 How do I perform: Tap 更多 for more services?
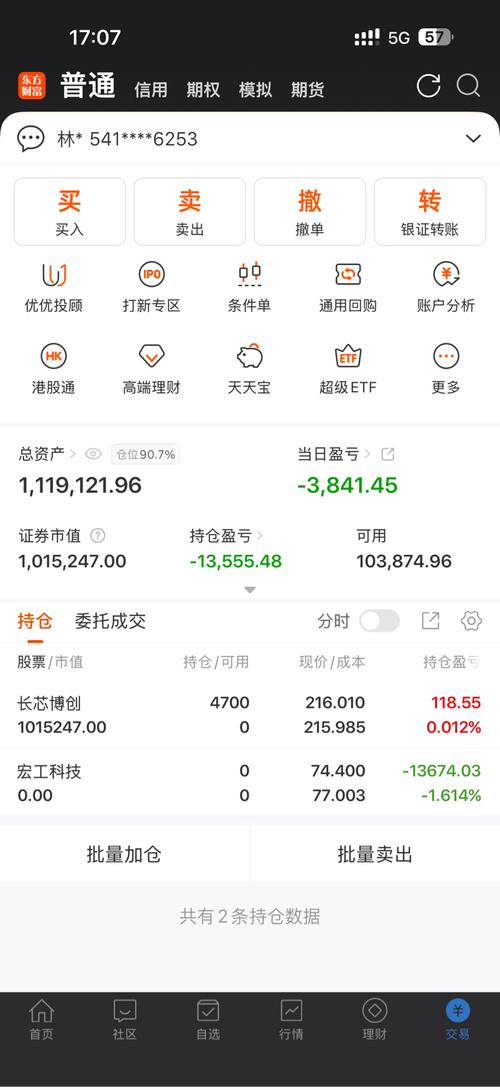click(446, 369)
